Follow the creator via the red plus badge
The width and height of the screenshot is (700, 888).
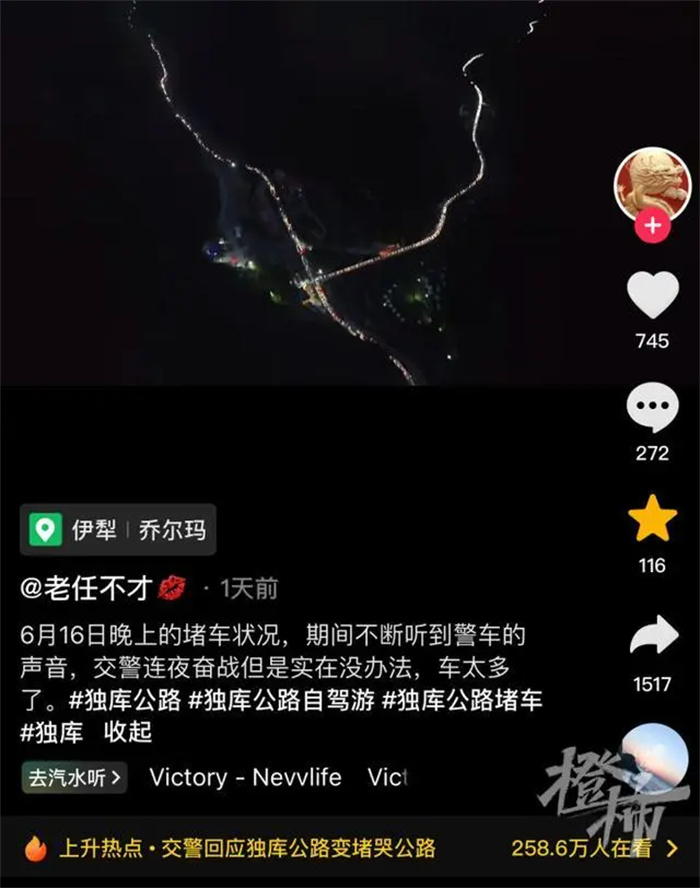[652, 226]
